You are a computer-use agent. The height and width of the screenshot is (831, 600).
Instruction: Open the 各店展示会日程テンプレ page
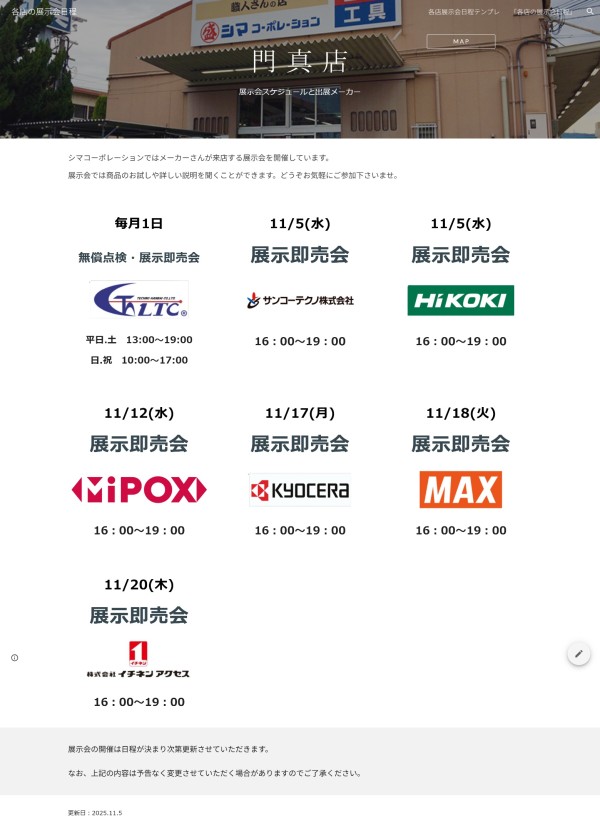[463, 11]
